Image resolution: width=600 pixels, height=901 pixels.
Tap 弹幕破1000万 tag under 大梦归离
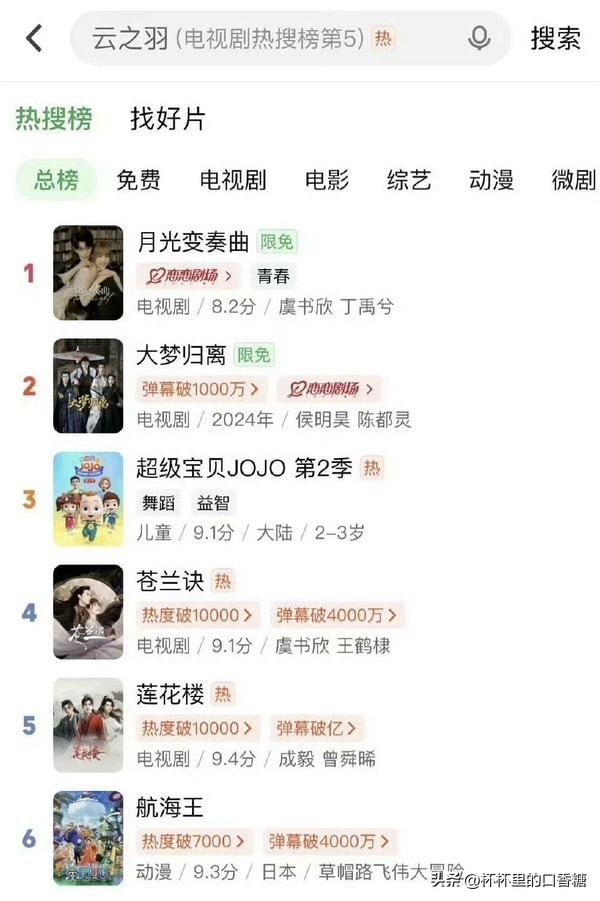202,388
